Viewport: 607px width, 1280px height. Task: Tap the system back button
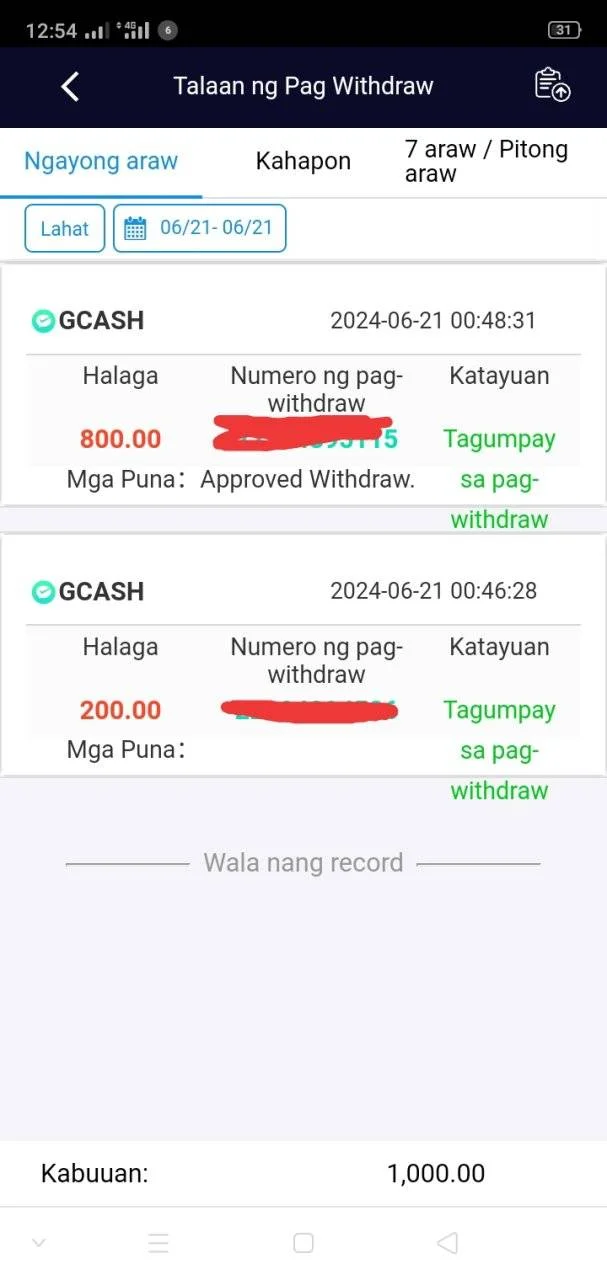[447, 1243]
